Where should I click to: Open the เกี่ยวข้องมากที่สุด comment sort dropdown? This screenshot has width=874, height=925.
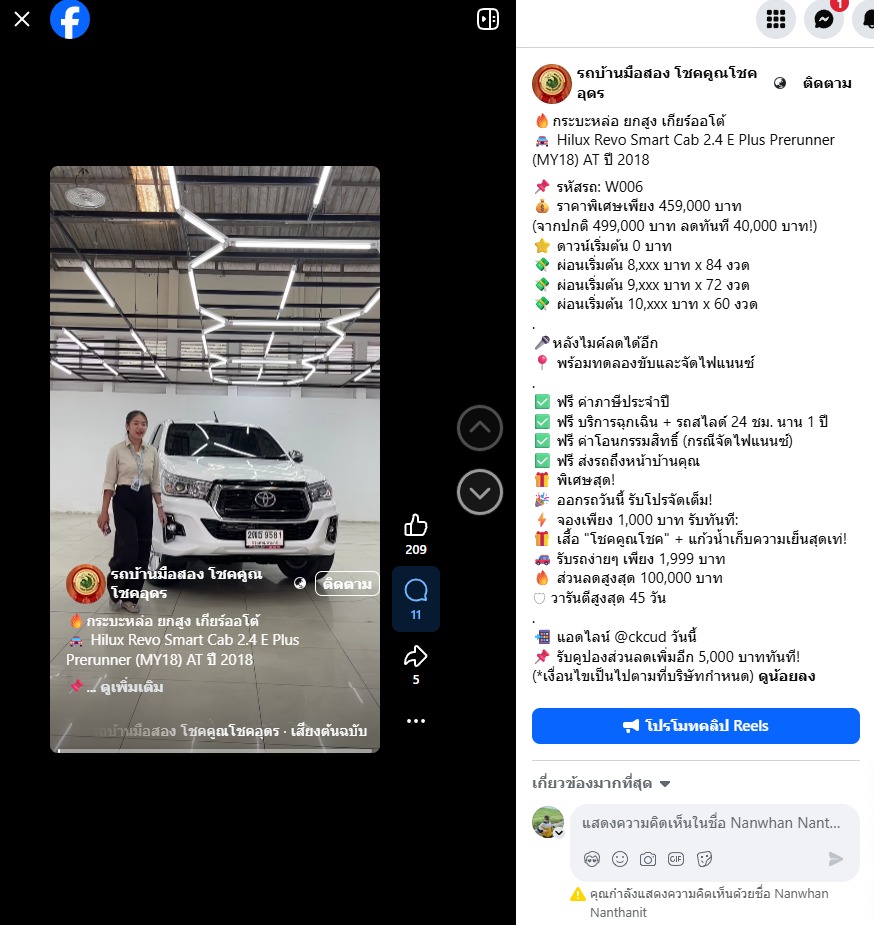coord(601,783)
